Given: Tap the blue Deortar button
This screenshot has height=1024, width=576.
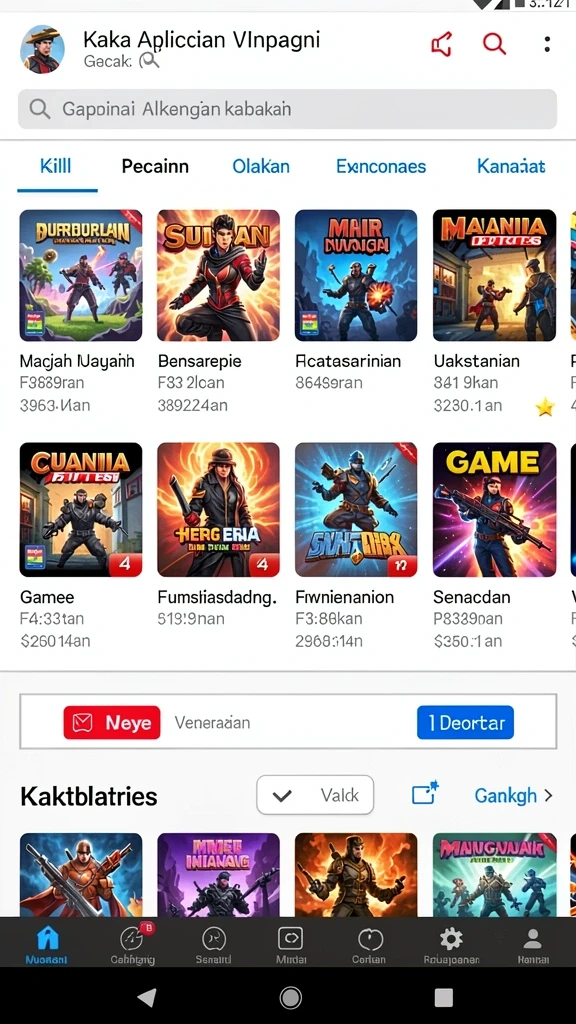Looking at the screenshot, I should (x=466, y=722).
